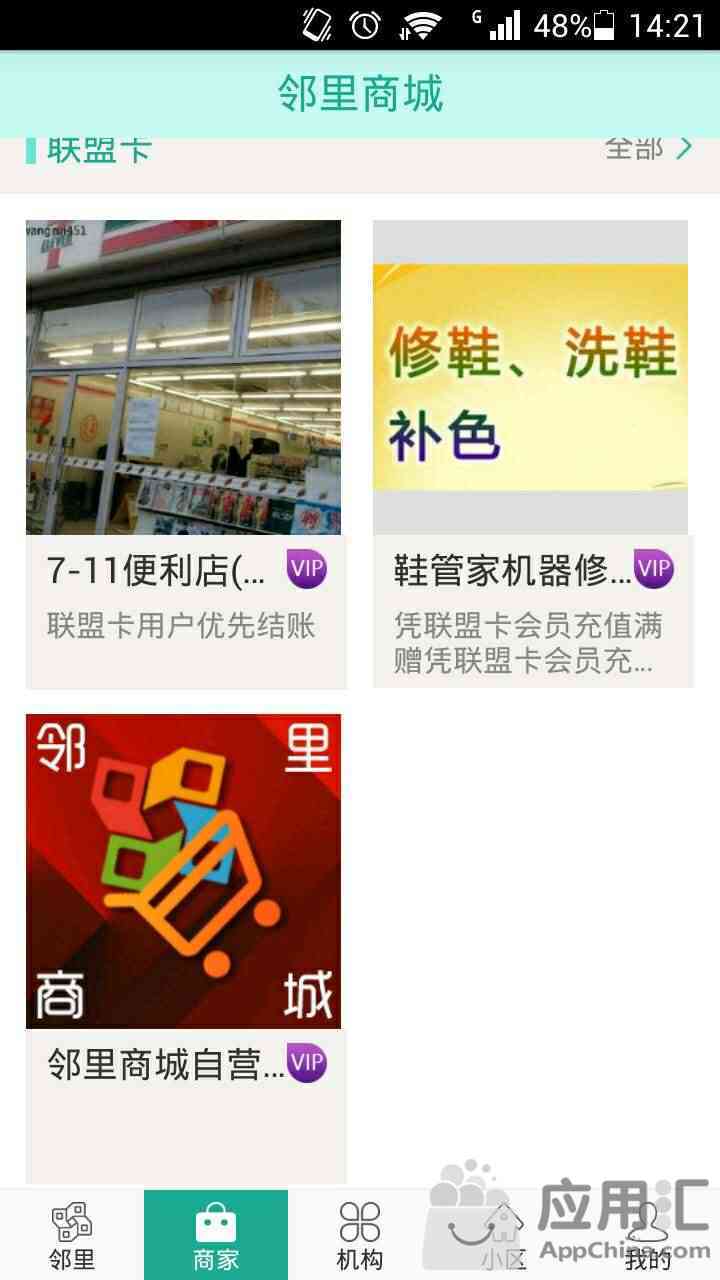This screenshot has height=1280, width=720.
Task: Select the 商家 tab
Action: click(x=216, y=1236)
